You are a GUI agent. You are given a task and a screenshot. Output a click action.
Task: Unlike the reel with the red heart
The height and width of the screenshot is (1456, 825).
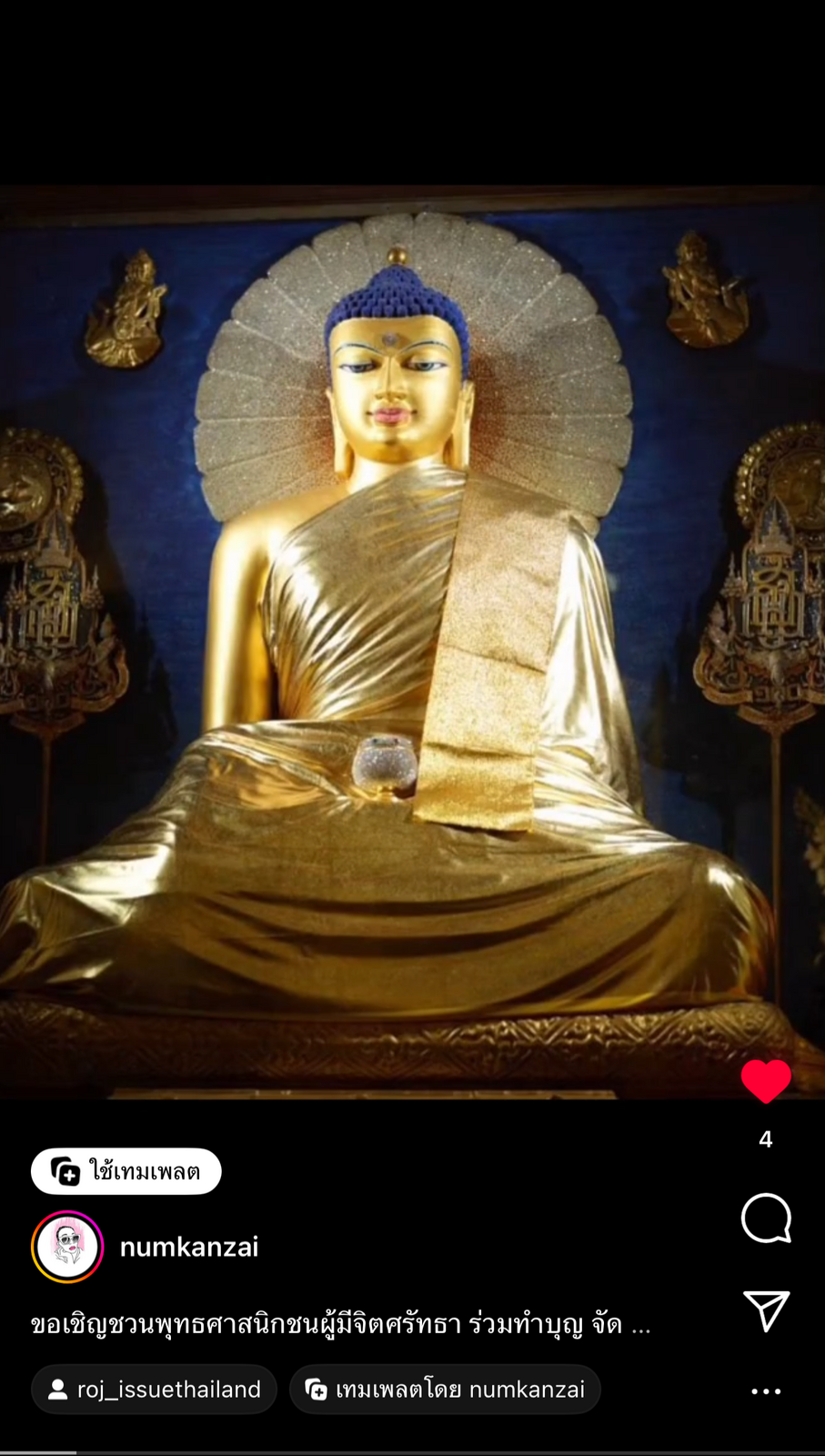[766, 1081]
